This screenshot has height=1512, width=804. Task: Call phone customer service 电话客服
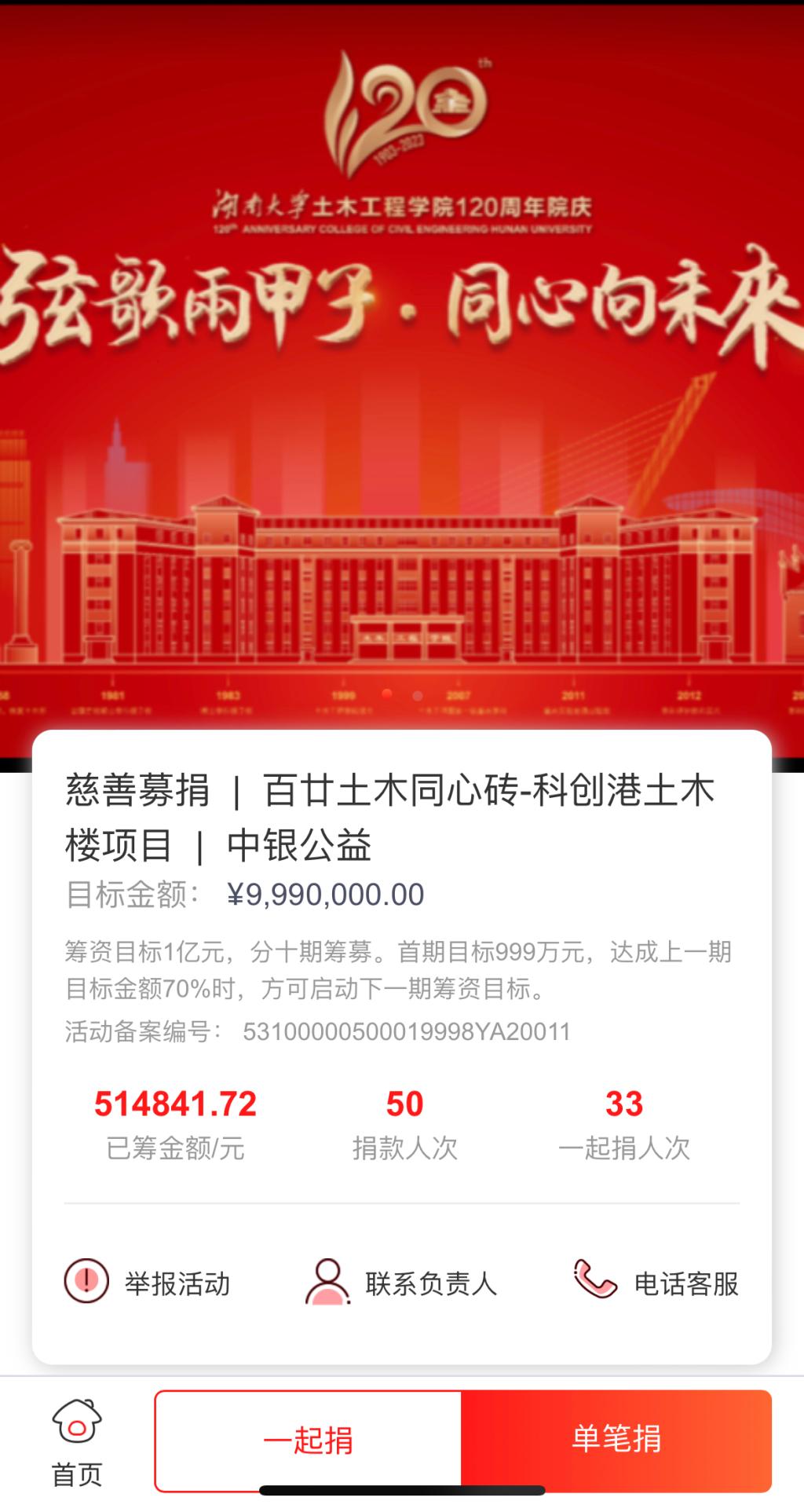point(656,1283)
